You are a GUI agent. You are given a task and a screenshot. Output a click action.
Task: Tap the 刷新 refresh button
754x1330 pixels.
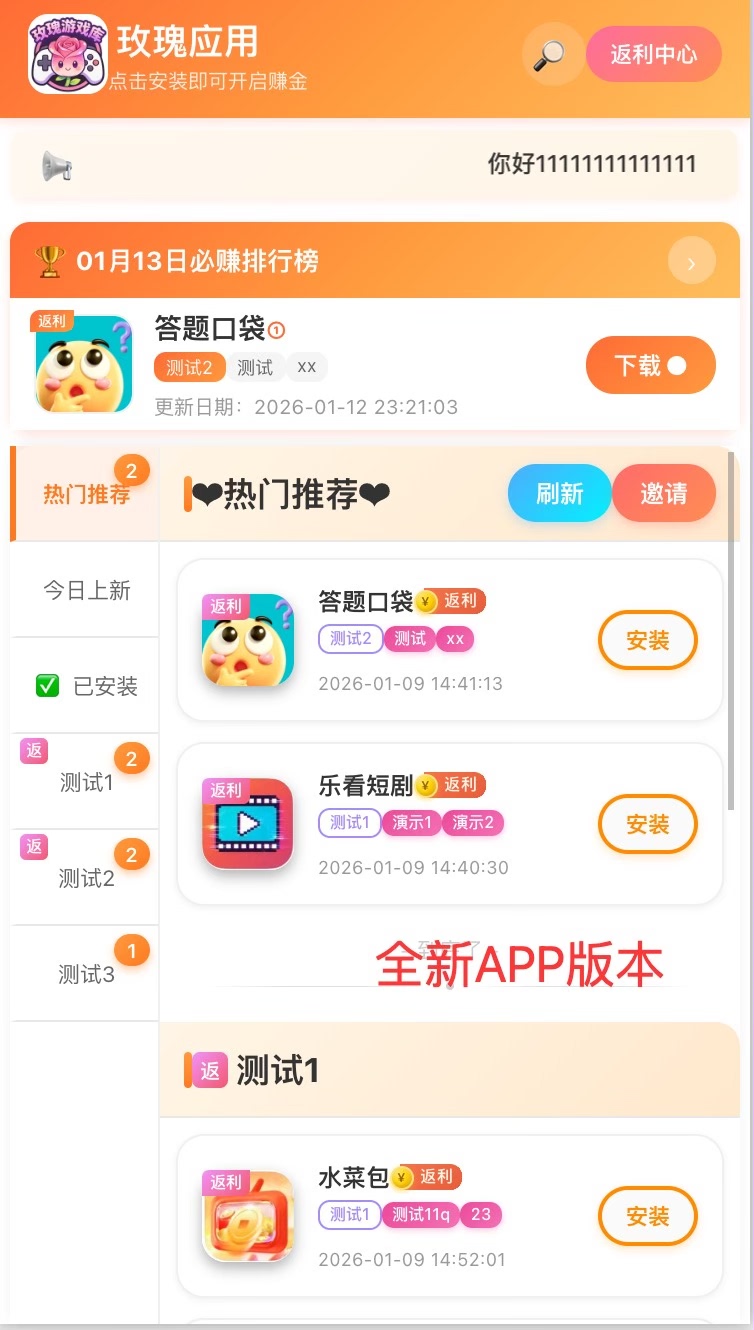click(559, 493)
